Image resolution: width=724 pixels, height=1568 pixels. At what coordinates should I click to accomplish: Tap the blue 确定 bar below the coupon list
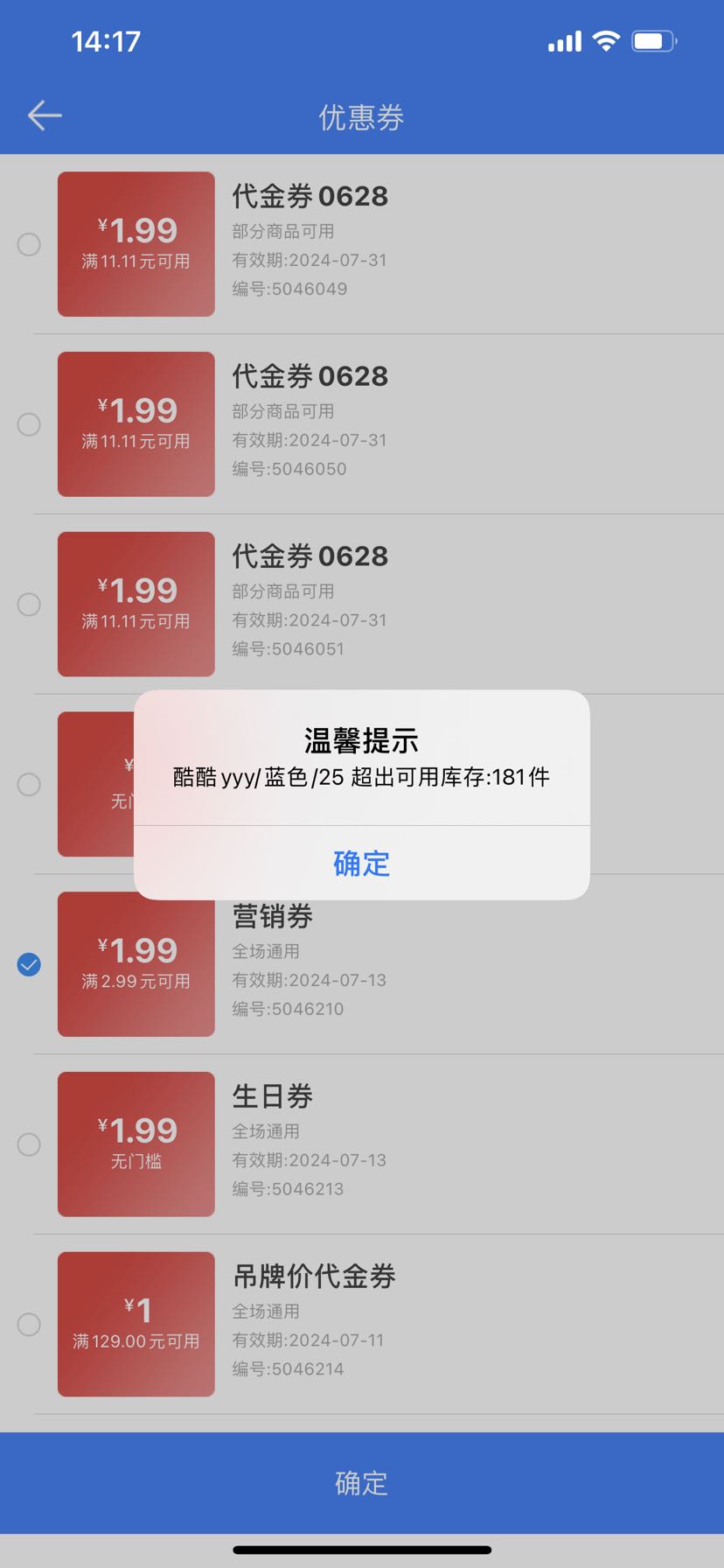361,1483
